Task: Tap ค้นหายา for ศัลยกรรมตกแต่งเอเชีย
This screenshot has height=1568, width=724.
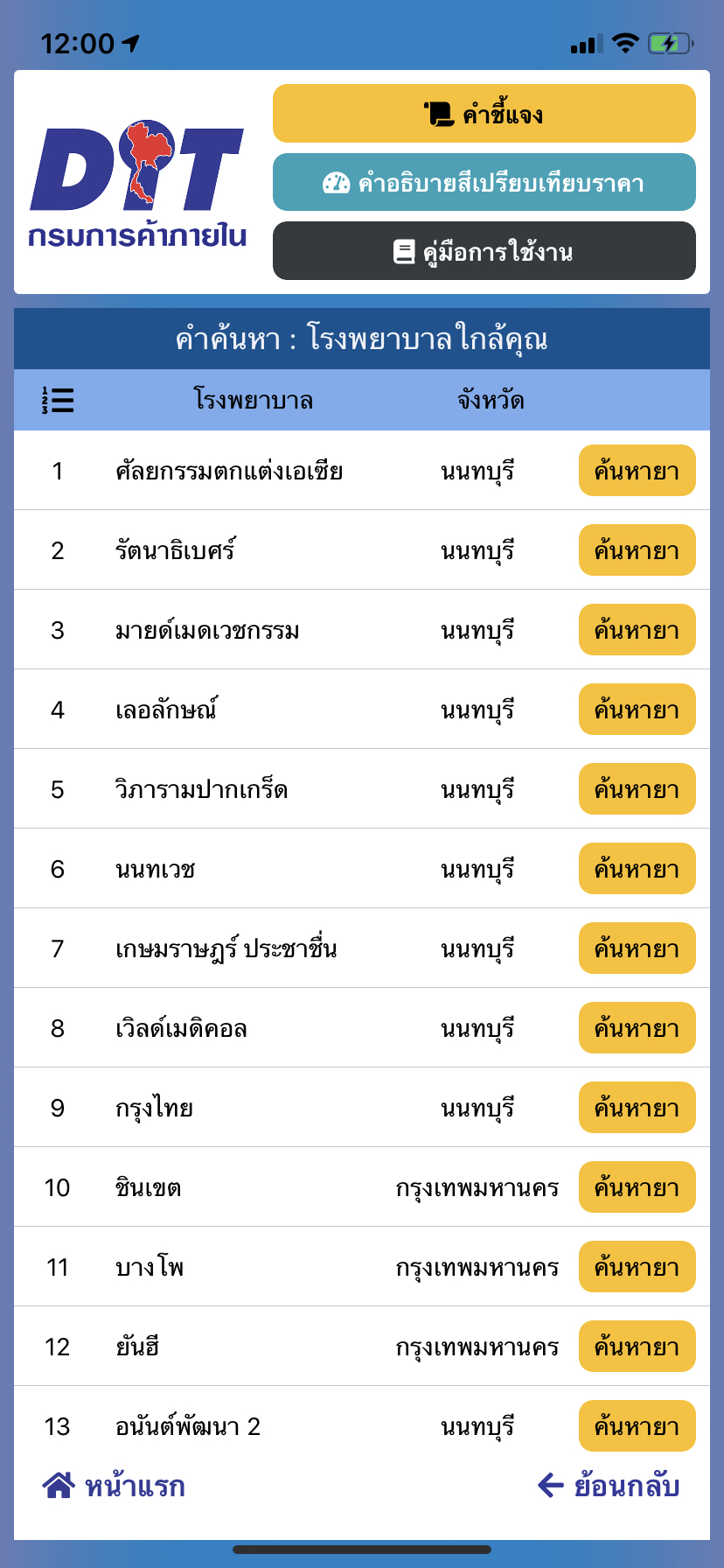Action: coord(637,471)
